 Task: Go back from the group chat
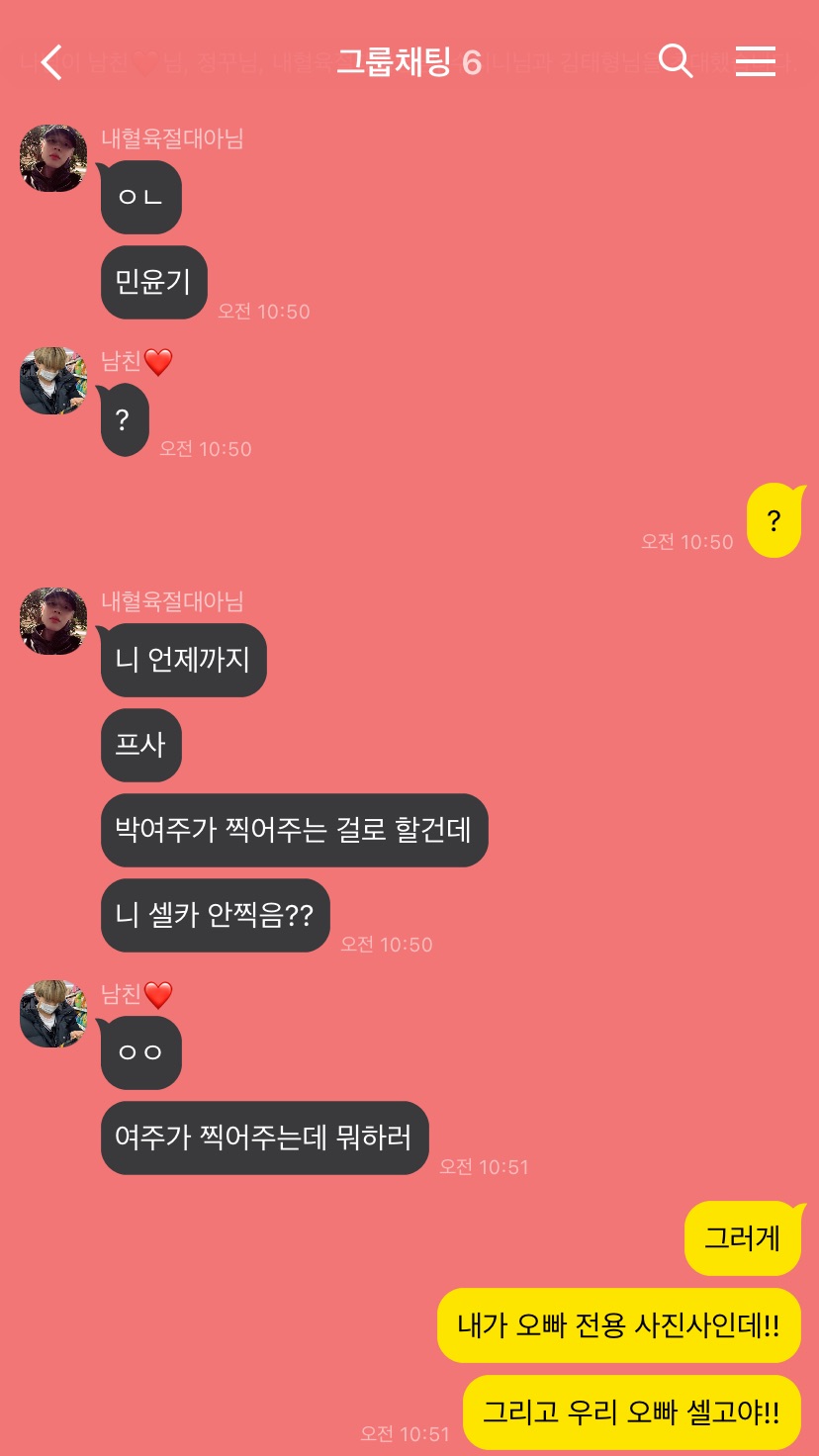51,62
